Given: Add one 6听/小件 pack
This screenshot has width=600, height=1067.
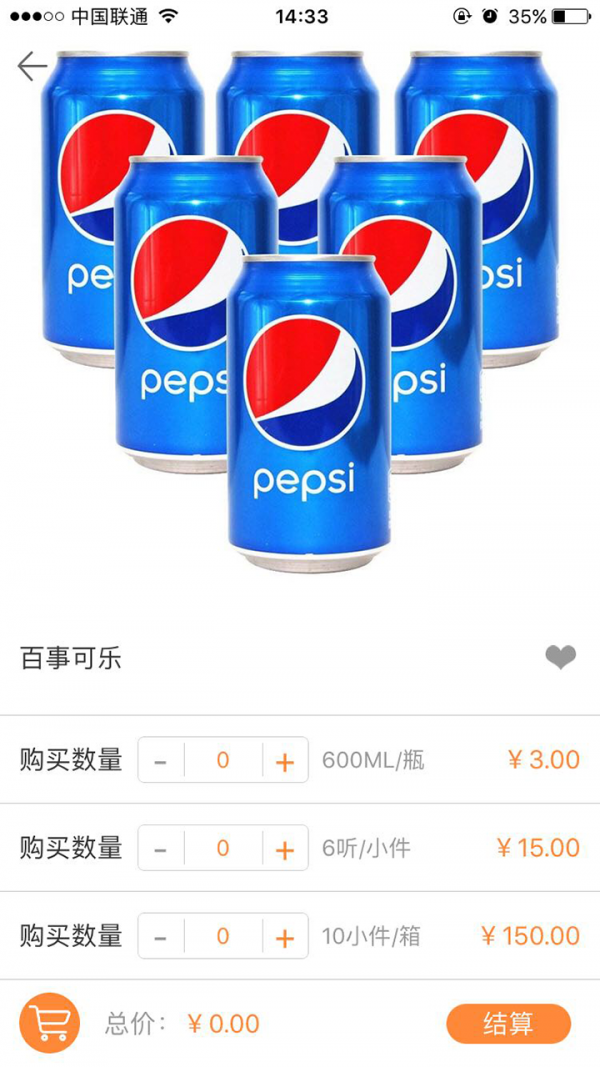Looking at the screenshot, I should click(x=285, y=849).
